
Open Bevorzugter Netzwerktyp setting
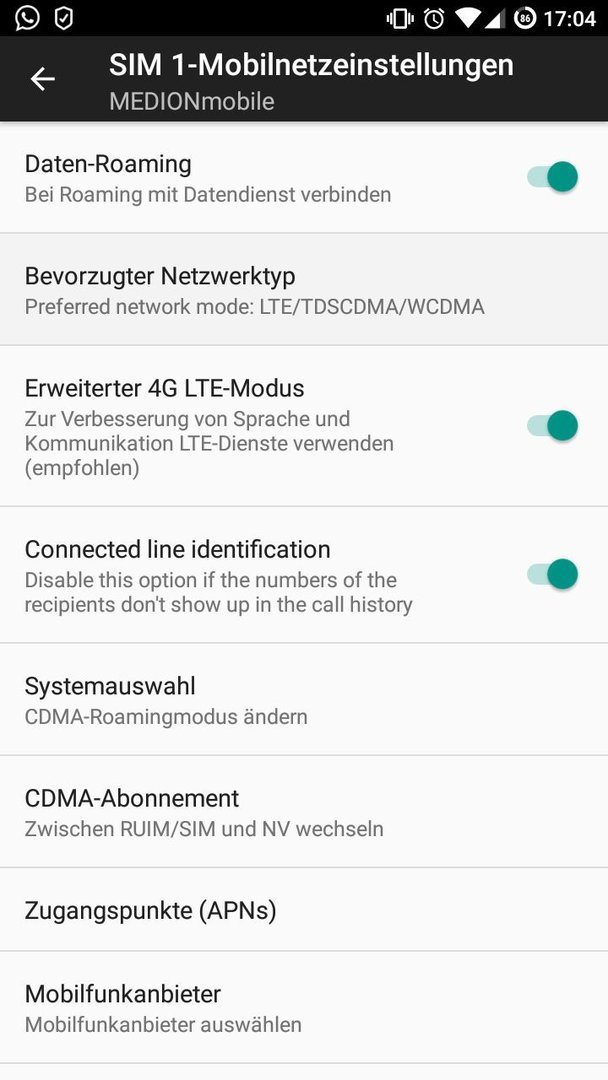click(x=304, y=289)
